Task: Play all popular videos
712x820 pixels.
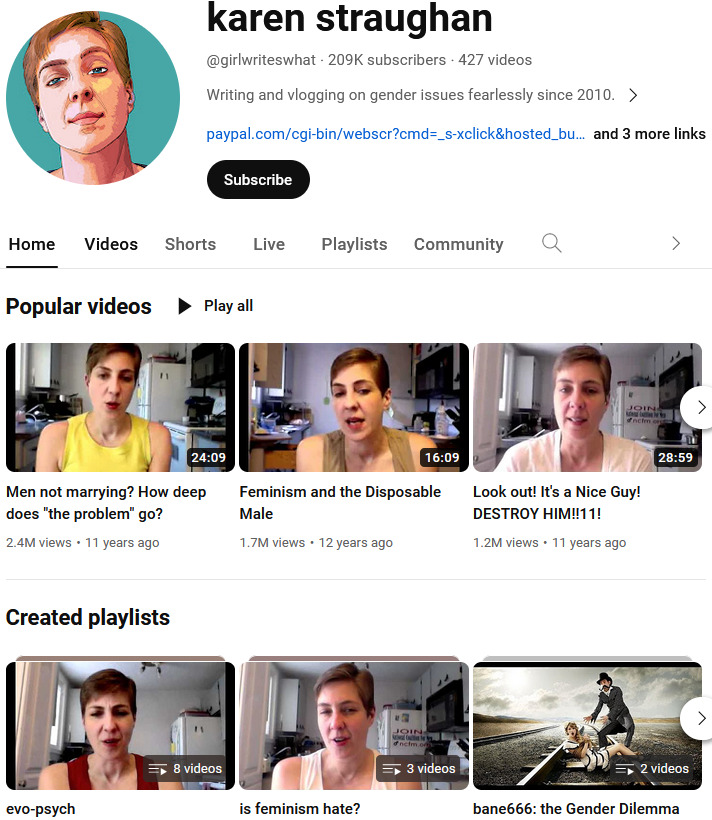Action: [x=215, y=306]
